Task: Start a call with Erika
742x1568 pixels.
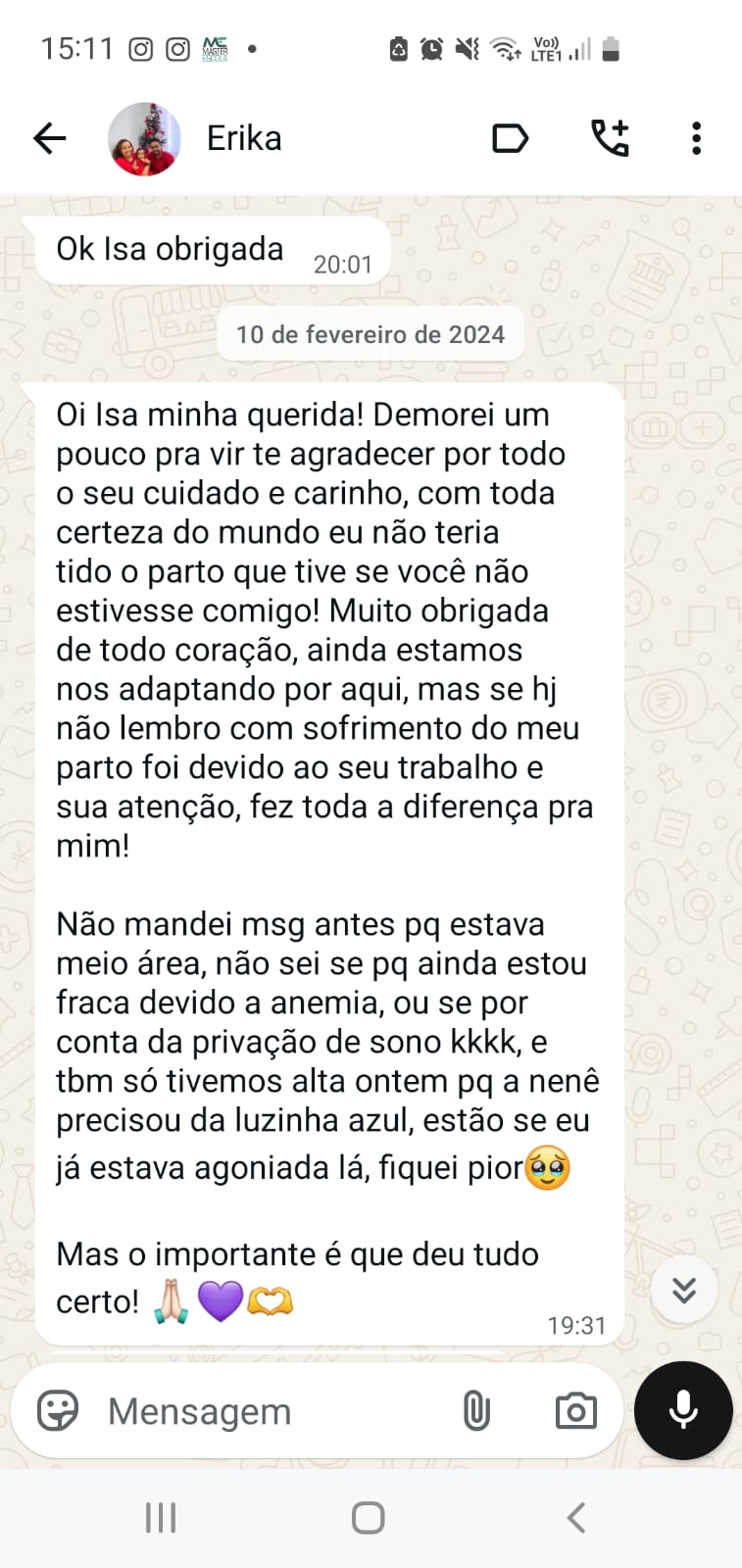Action: [x=609, y=138]
